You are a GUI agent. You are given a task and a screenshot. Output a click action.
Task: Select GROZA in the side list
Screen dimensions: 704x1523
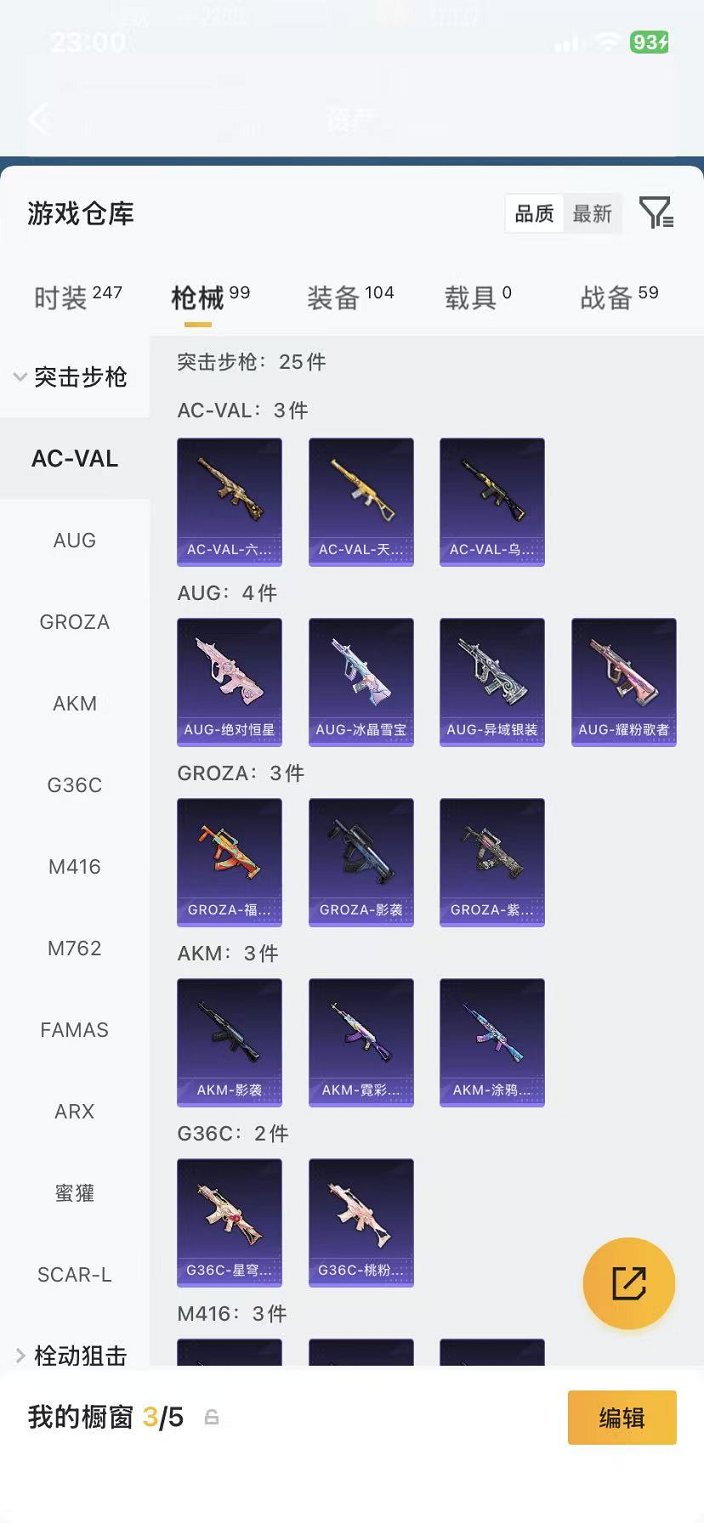74,622
